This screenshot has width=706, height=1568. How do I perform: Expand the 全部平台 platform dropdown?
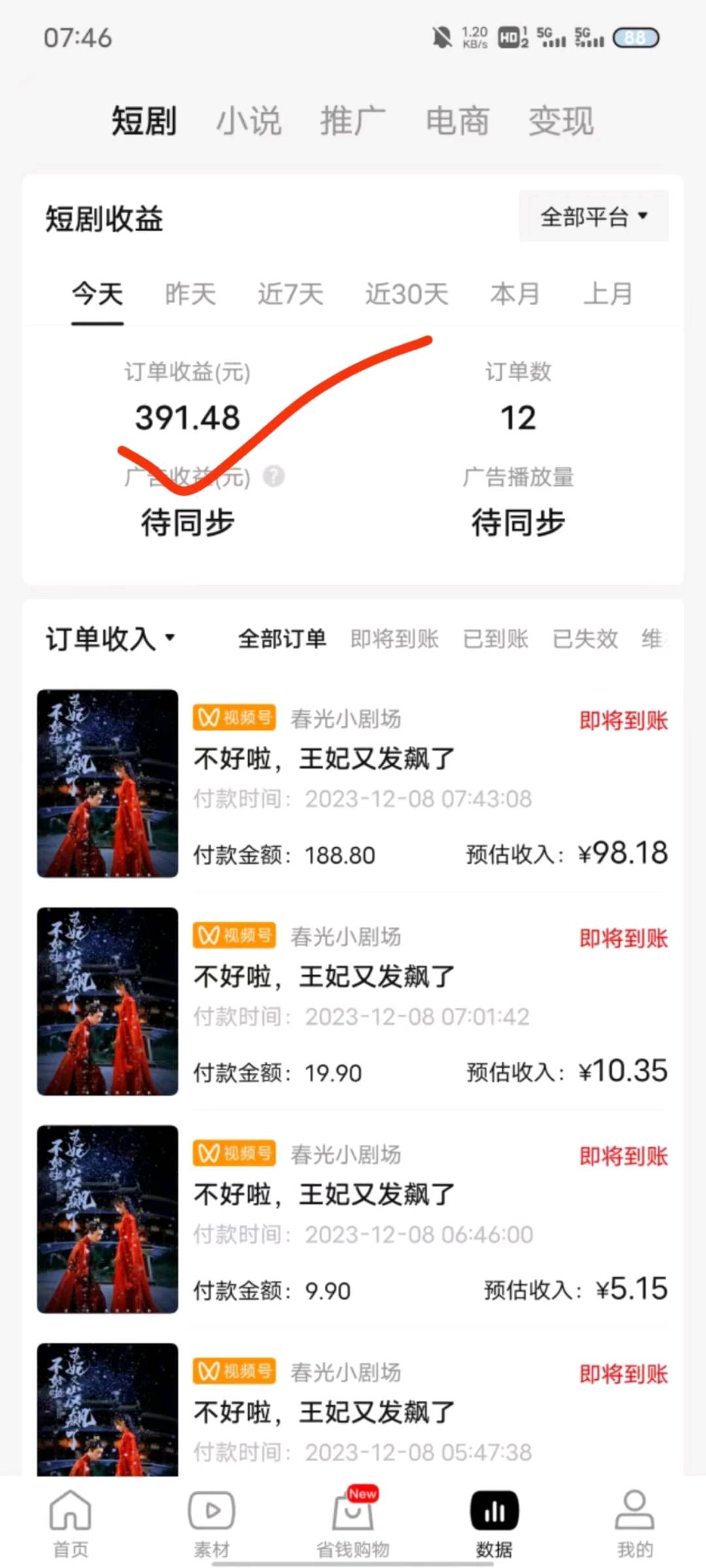(594, 216)
